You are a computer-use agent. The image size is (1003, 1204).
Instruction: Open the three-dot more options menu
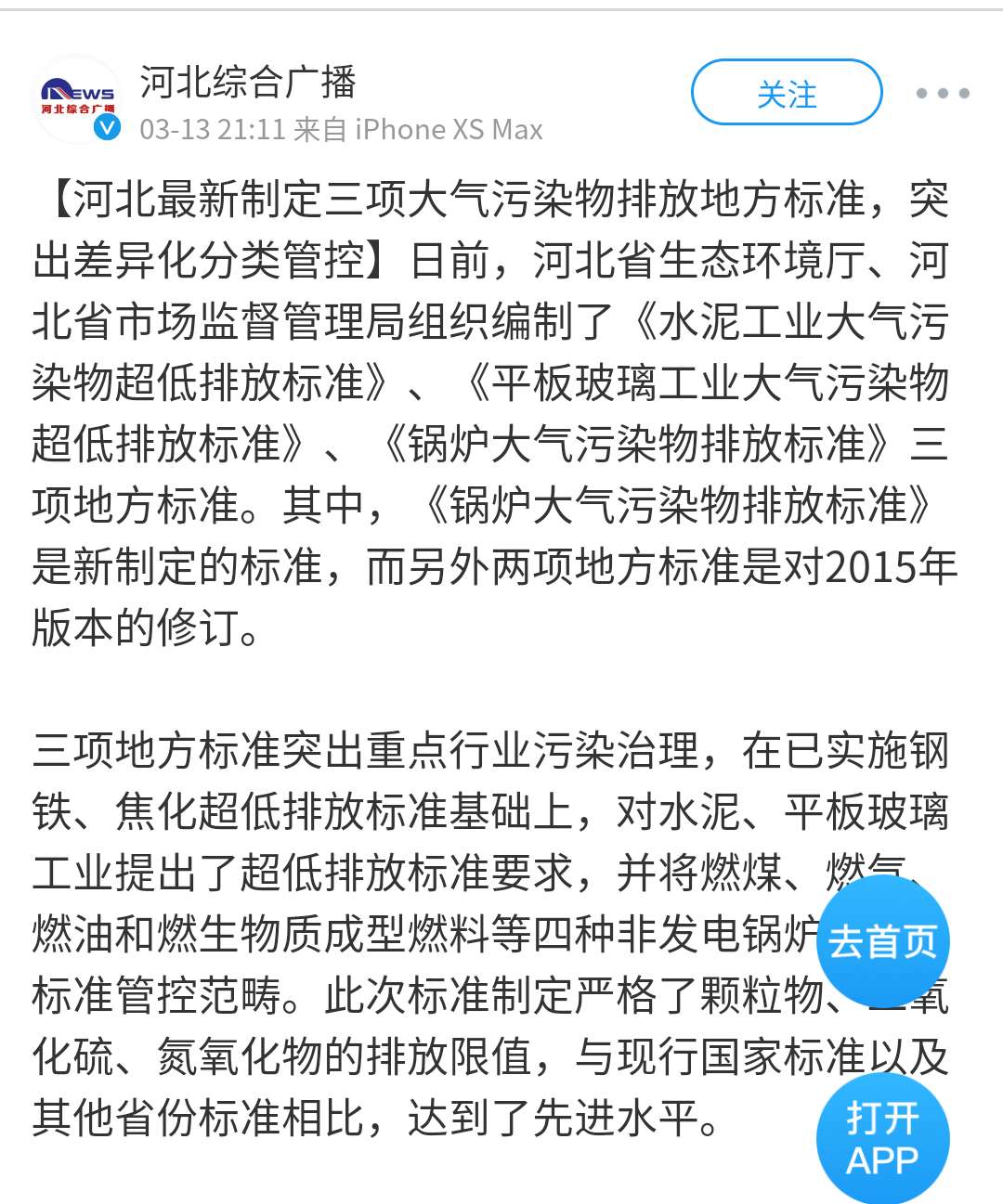coord(942,93)
